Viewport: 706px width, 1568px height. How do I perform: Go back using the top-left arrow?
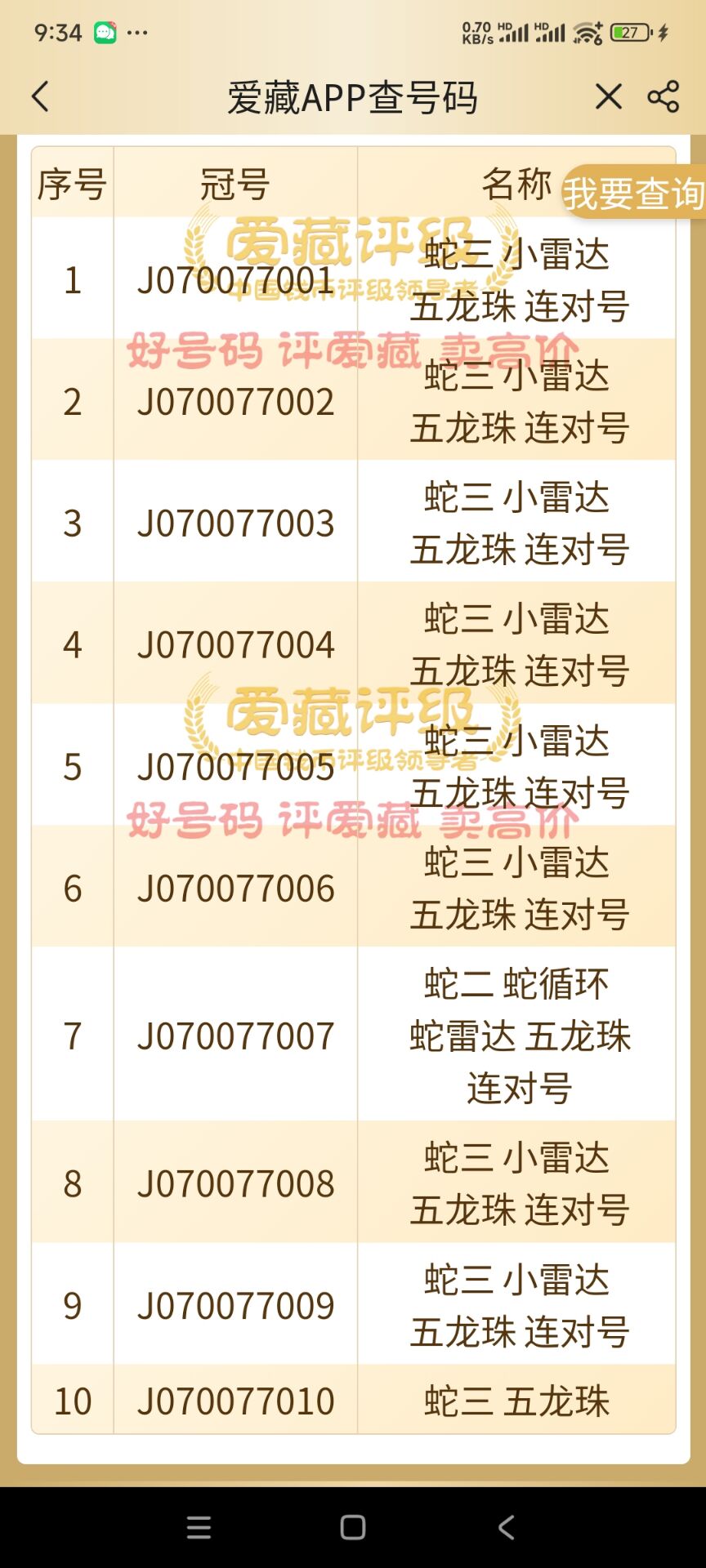click(40, 96)
